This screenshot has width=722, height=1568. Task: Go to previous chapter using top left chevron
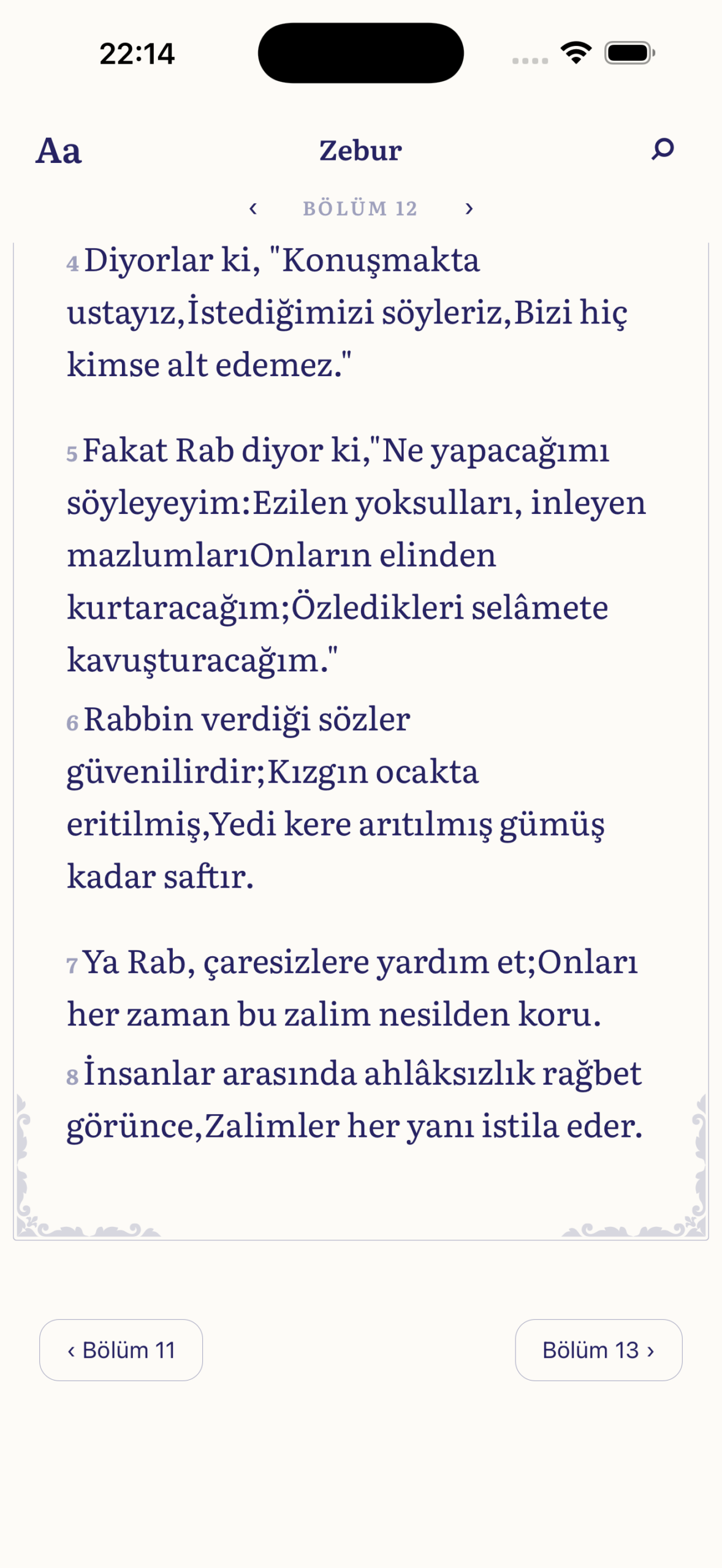[253, 209]
